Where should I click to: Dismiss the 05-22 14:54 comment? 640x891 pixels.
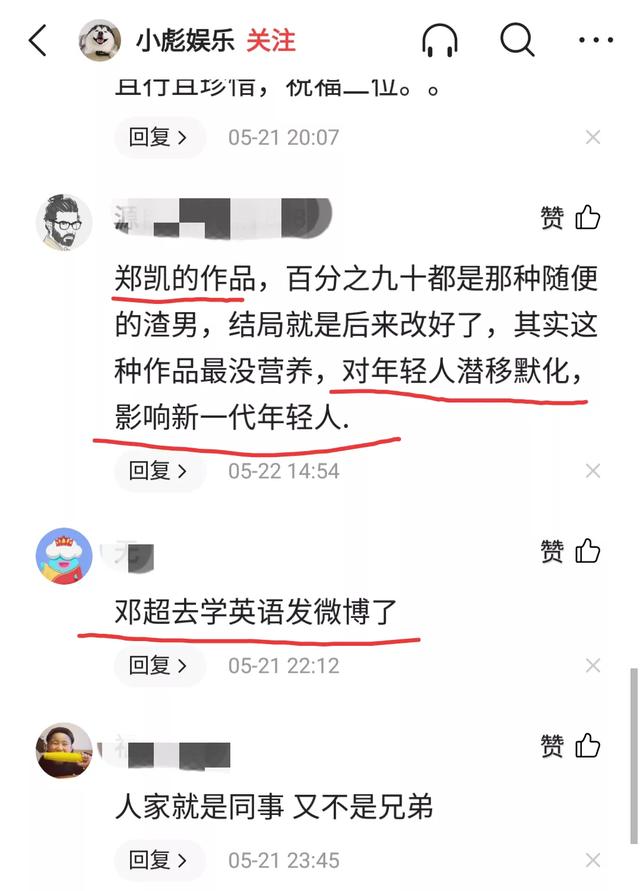point(593,471)
